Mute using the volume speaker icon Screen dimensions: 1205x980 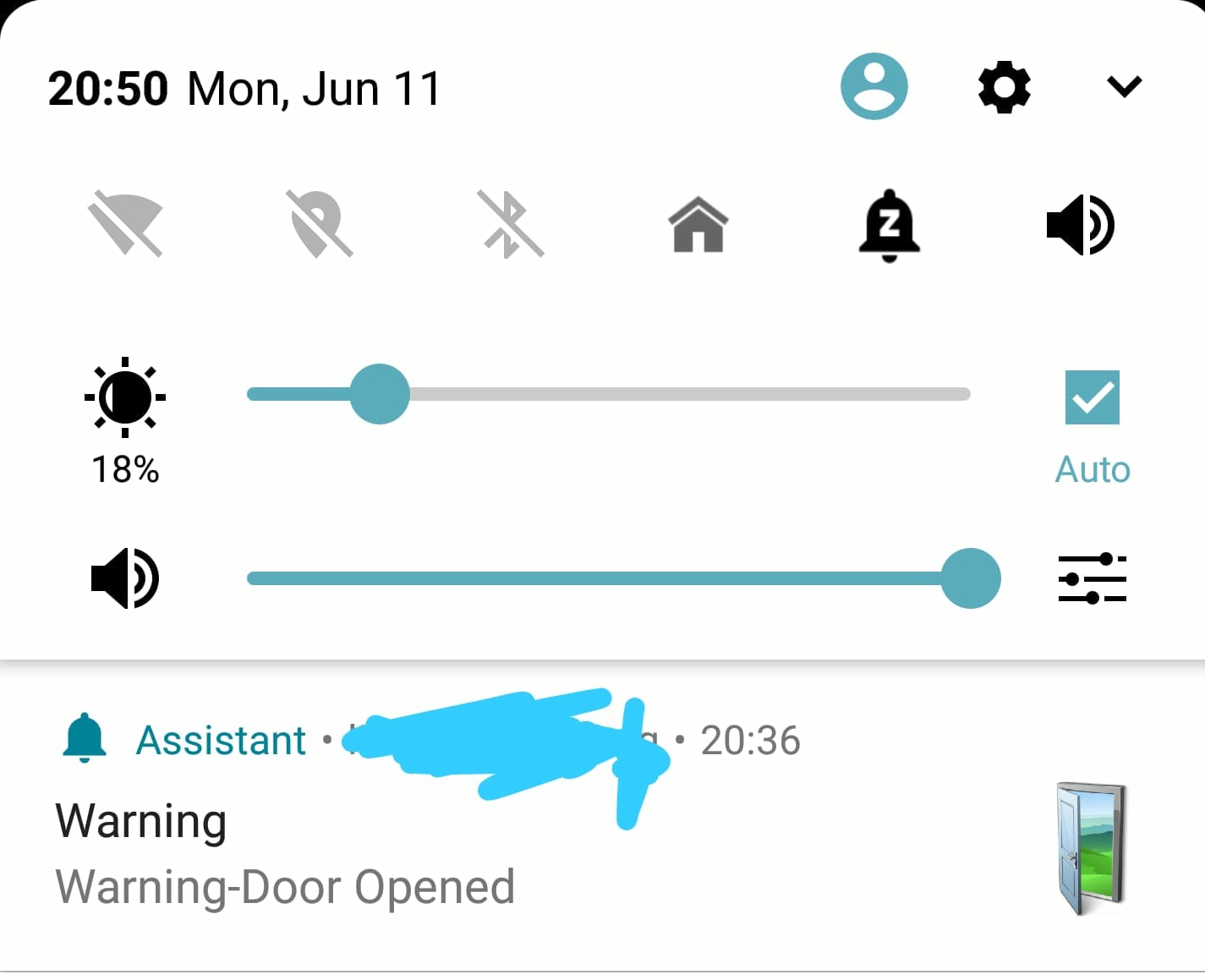(125, 578)
